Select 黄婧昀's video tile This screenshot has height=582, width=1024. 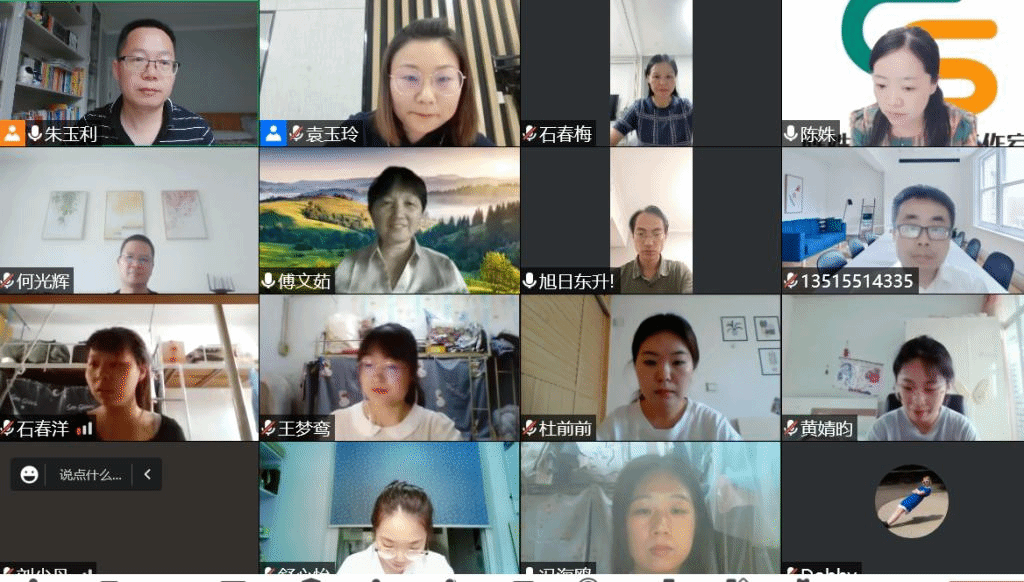click(x=902, y=367)
